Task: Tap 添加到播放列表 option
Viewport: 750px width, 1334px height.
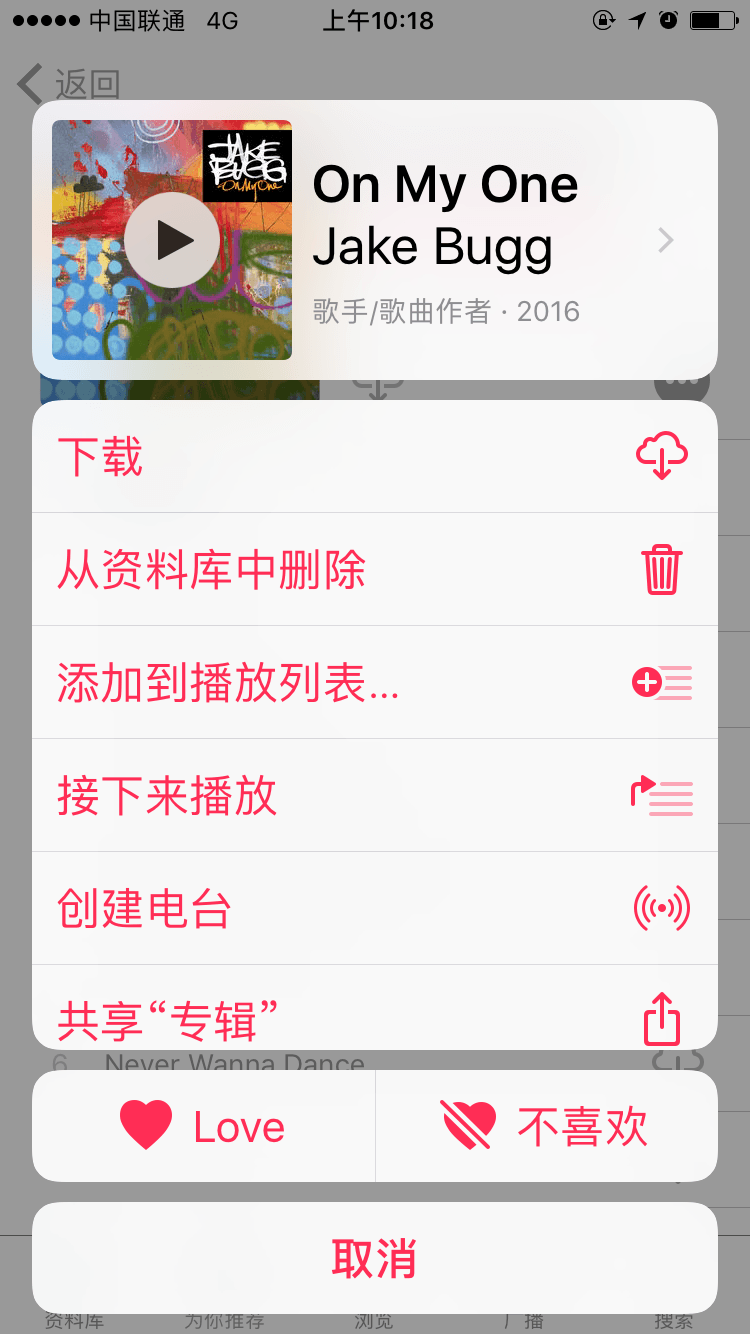Action: pos(374,683)
